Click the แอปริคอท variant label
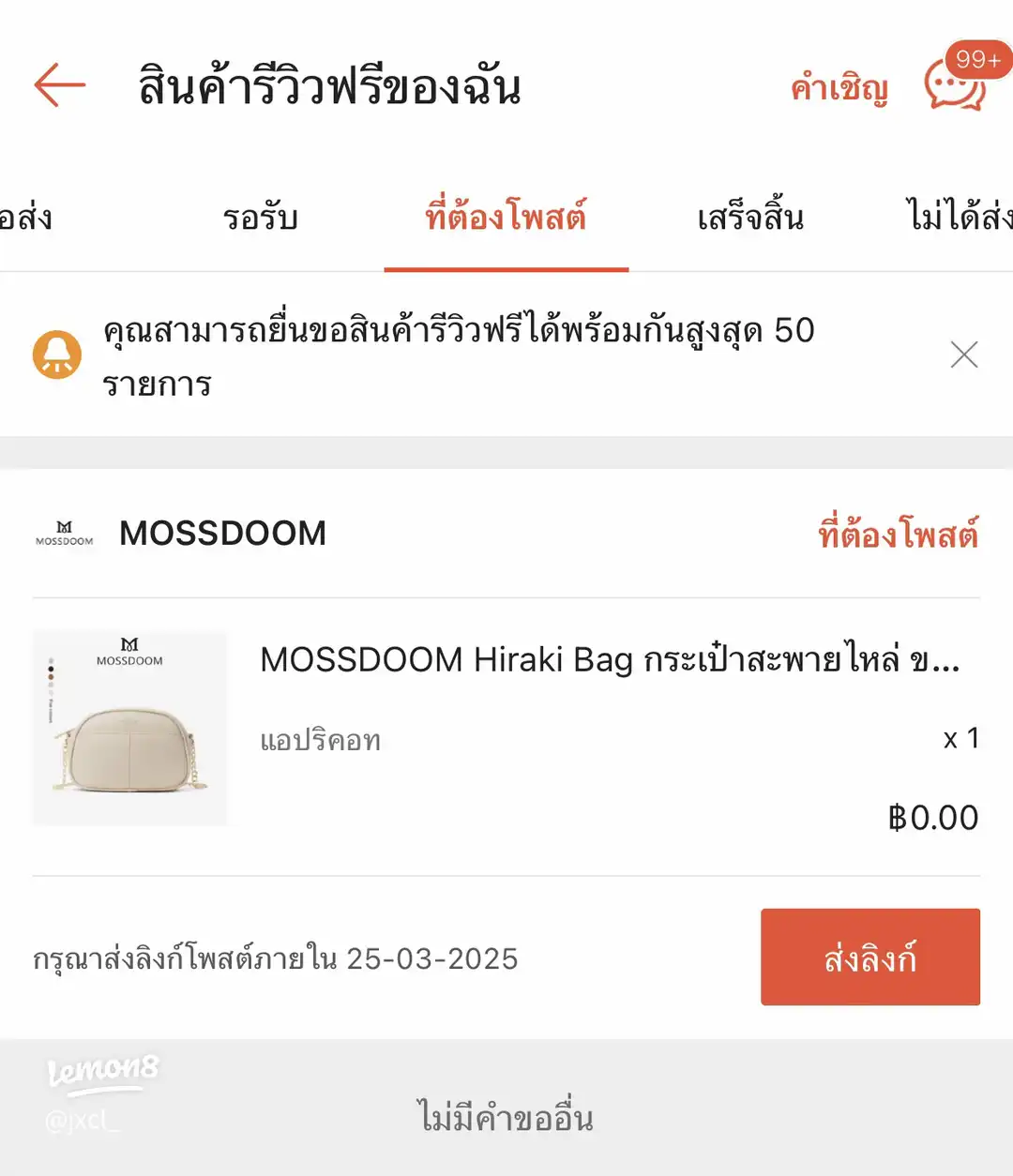Image resolution: width=1013 pixels, height=1176 pixels. [x=322, y=740]
